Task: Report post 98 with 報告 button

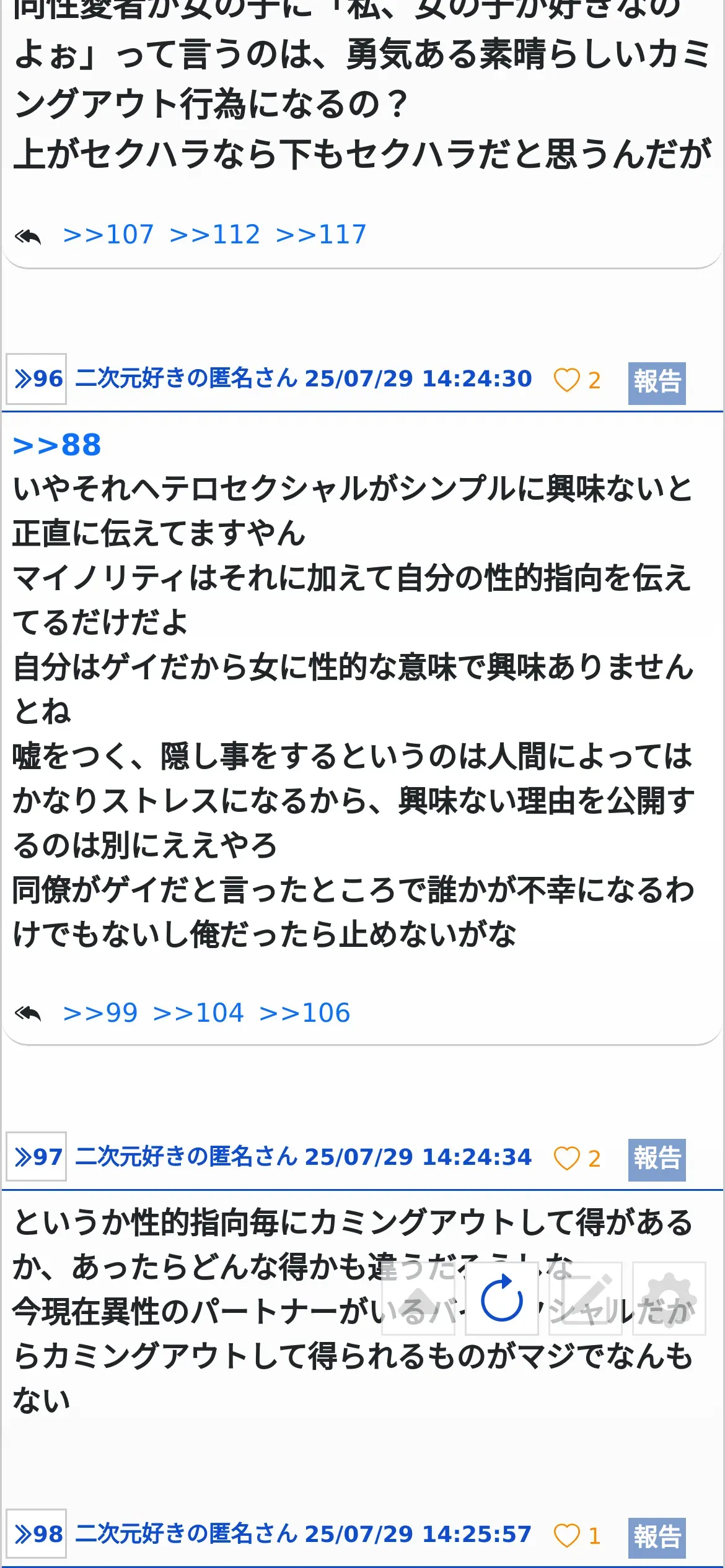Action: click(657, 1538)
